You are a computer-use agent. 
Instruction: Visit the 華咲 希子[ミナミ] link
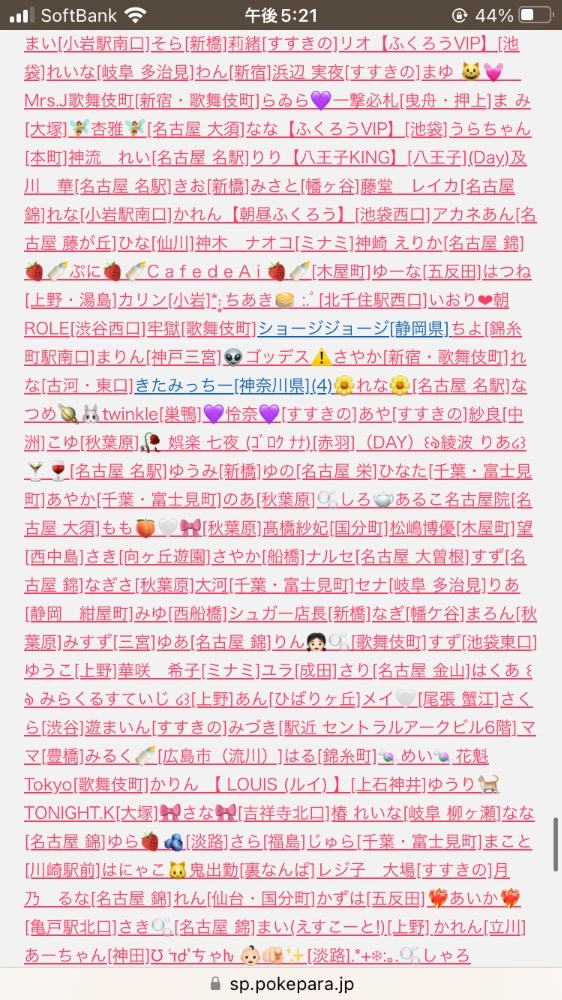176,671
